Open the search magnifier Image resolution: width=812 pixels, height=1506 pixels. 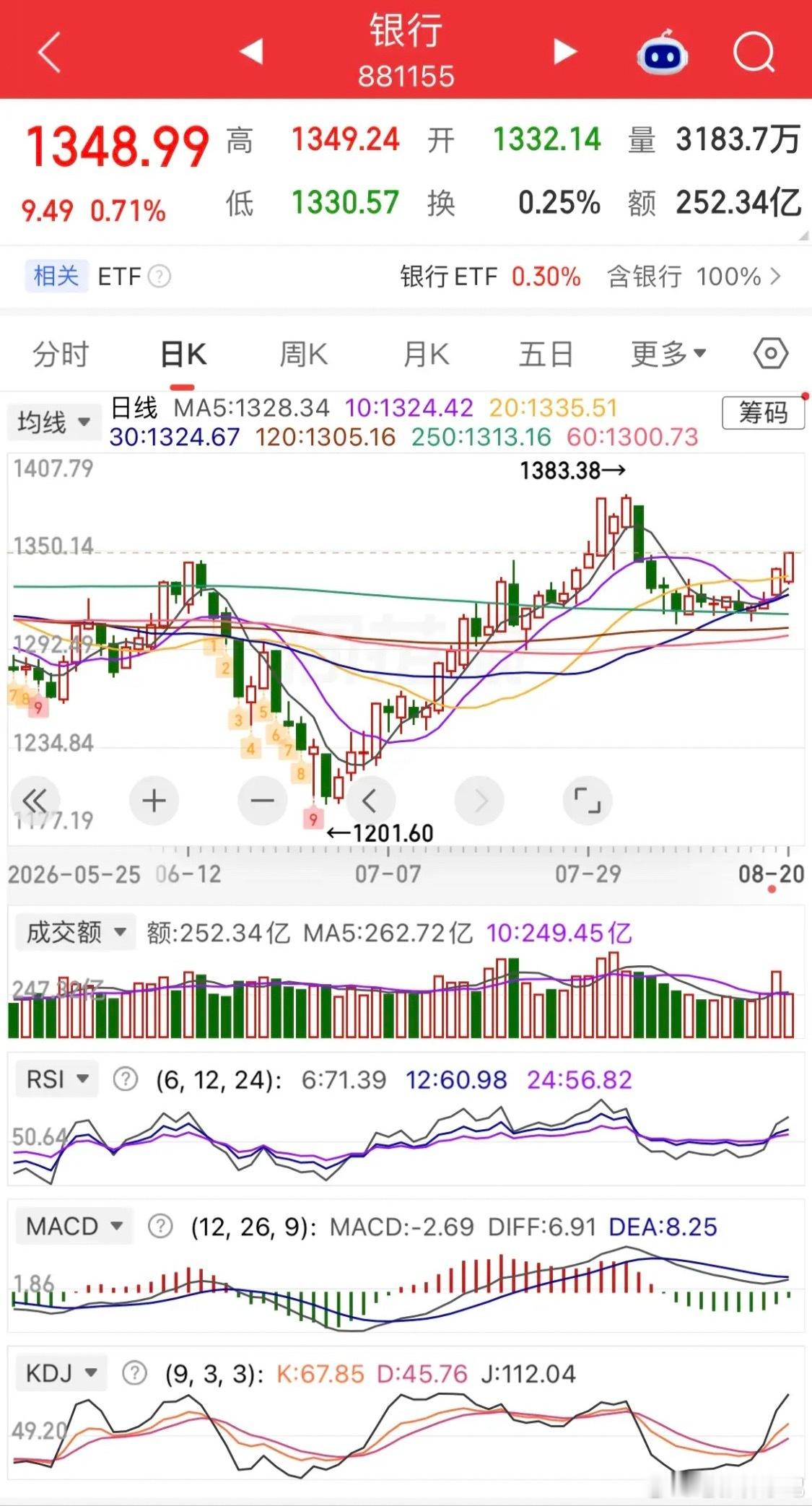(754, 53)
